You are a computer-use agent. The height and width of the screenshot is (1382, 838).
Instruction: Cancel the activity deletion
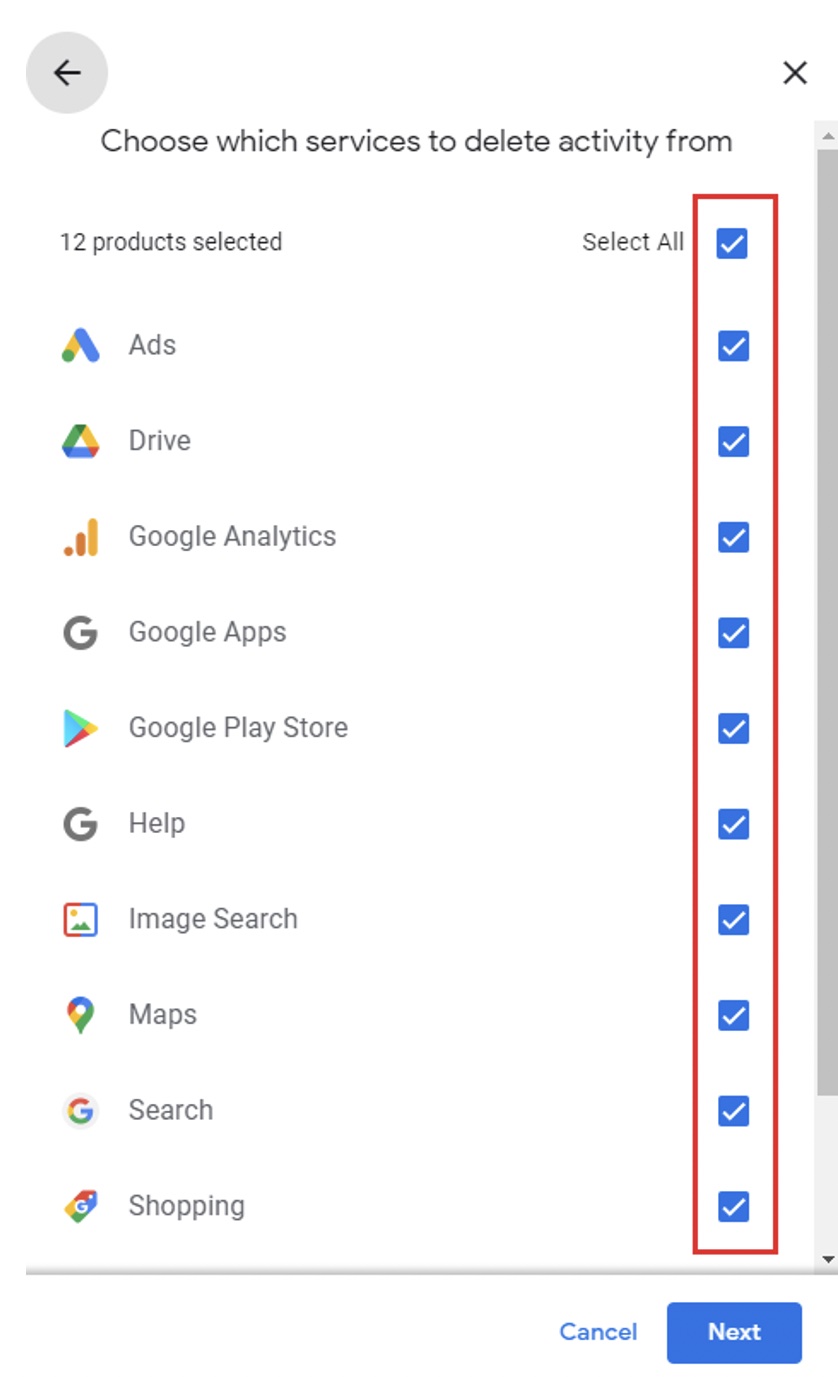coord(598,1332)
